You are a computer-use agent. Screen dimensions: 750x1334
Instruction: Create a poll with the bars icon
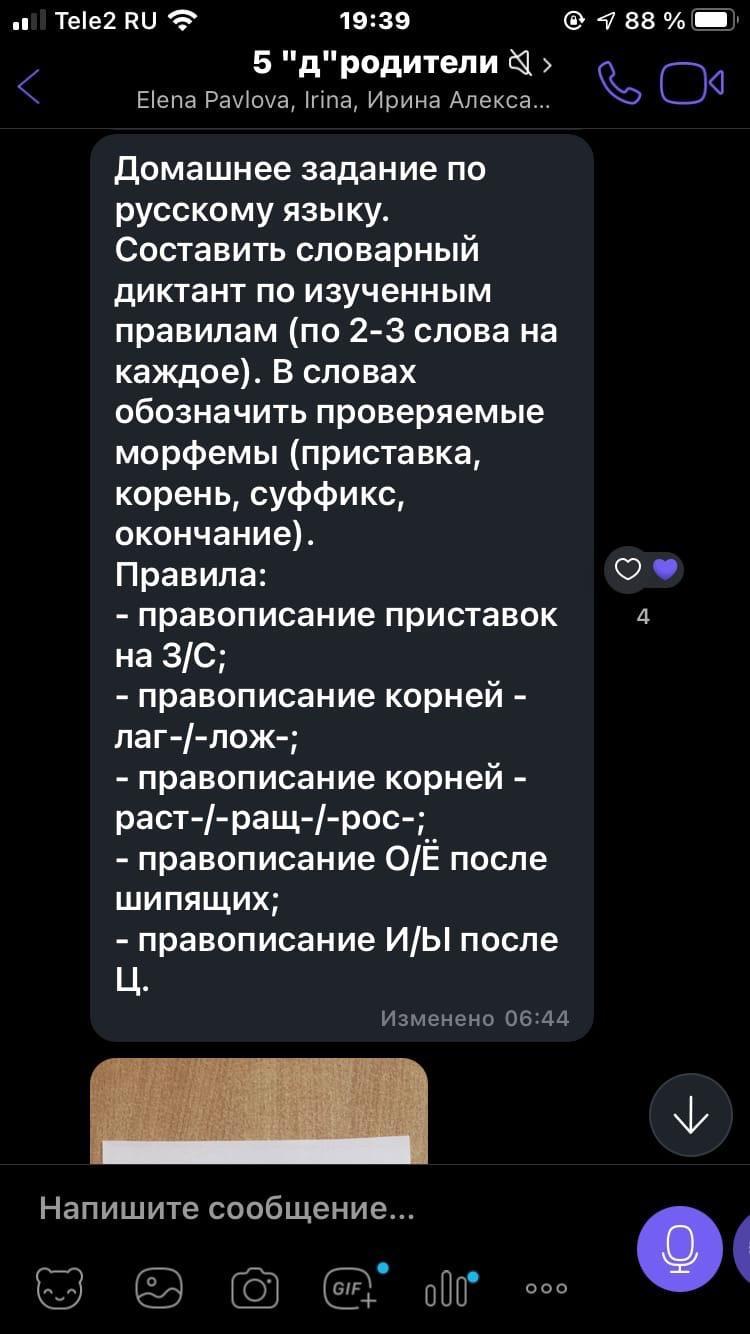[x=446, y=1288]
